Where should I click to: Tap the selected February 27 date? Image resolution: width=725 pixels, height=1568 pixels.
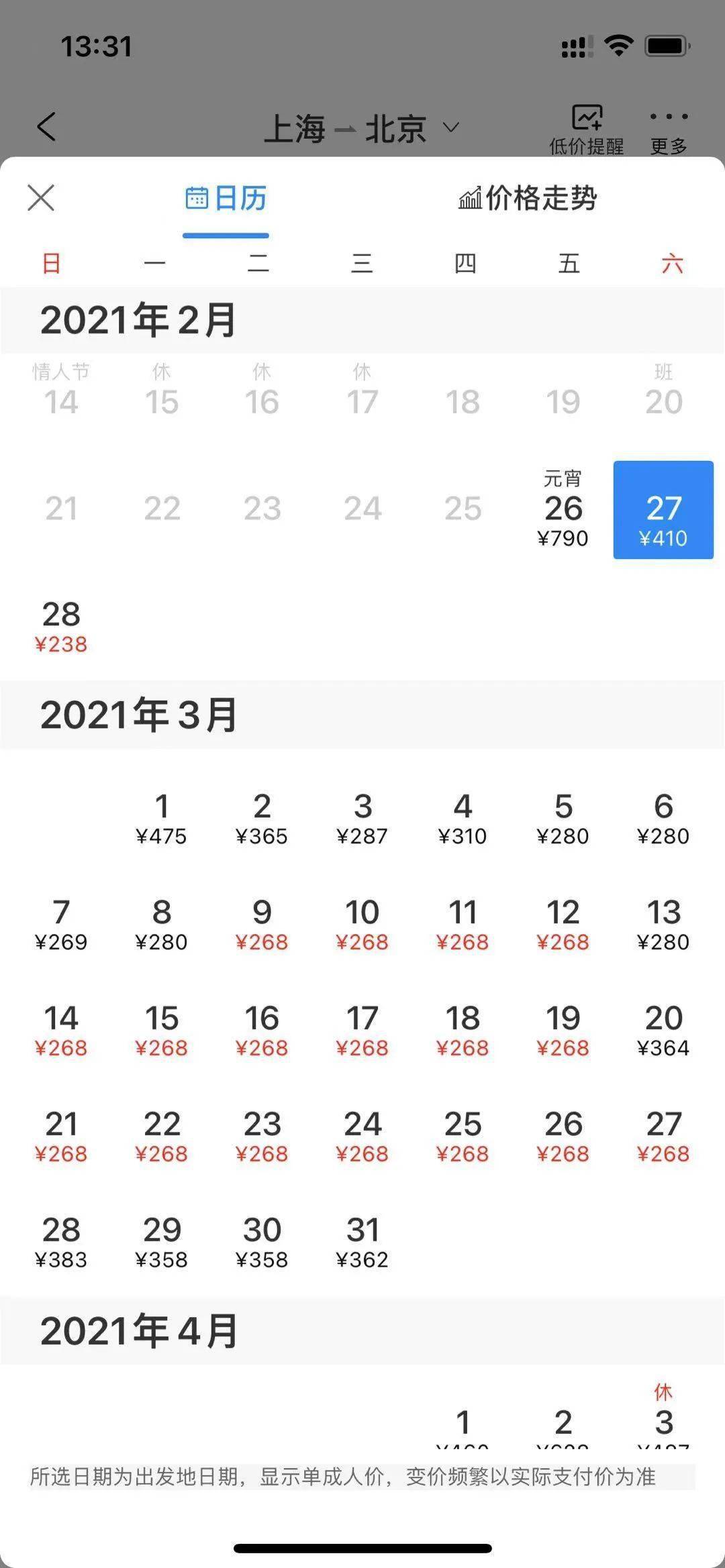tap(663, 510)
